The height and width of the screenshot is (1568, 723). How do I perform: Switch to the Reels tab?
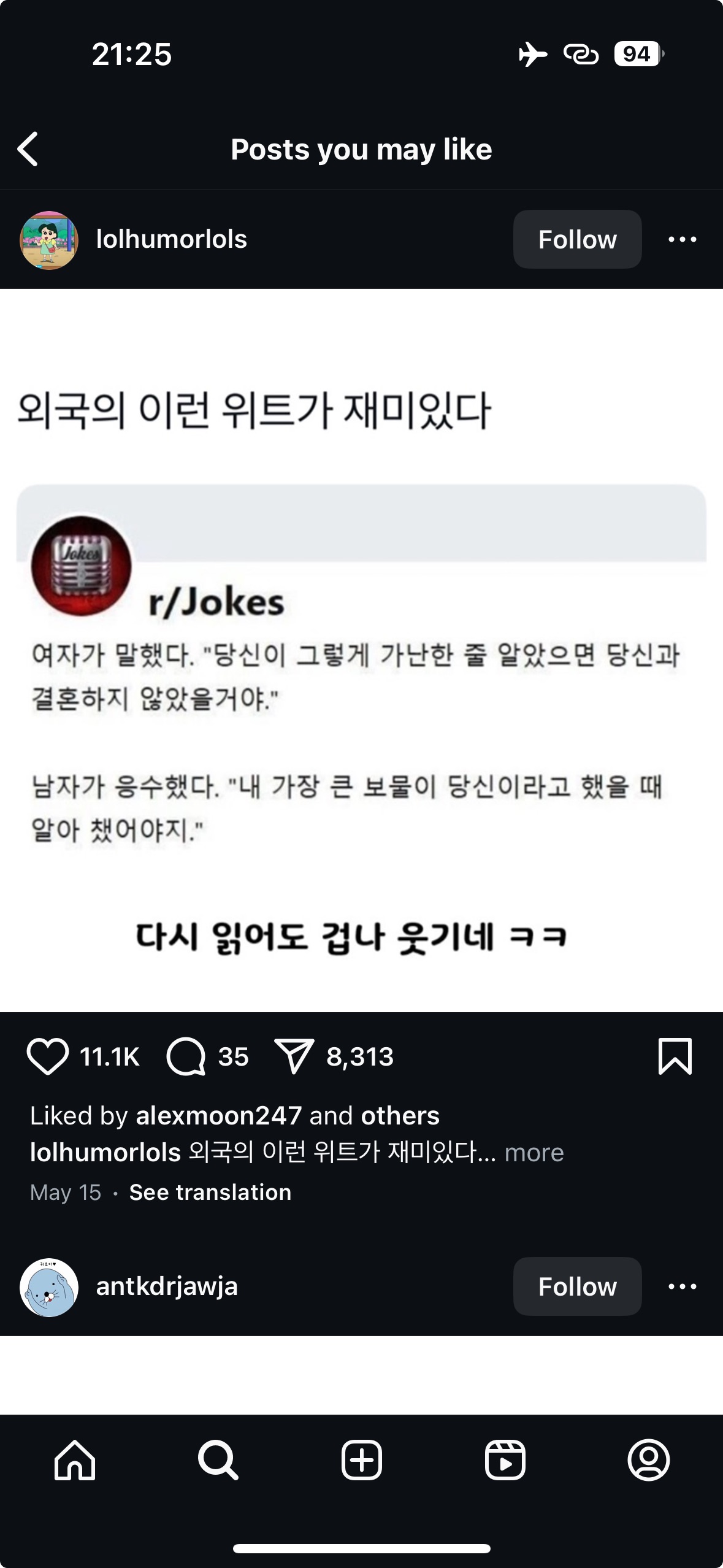pos(505,1460)
